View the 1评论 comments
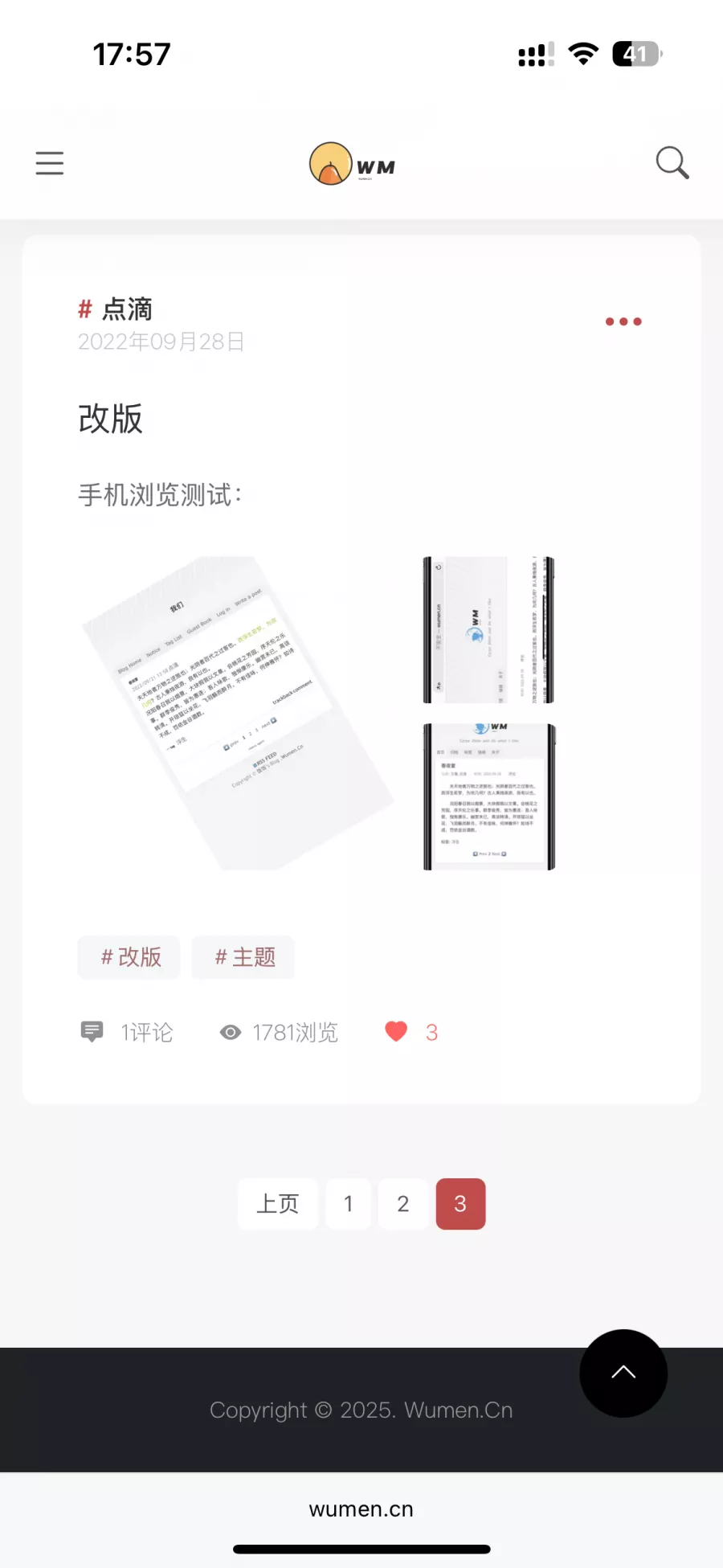Screen dimensions: 723x1568 tap(129, 1032)
